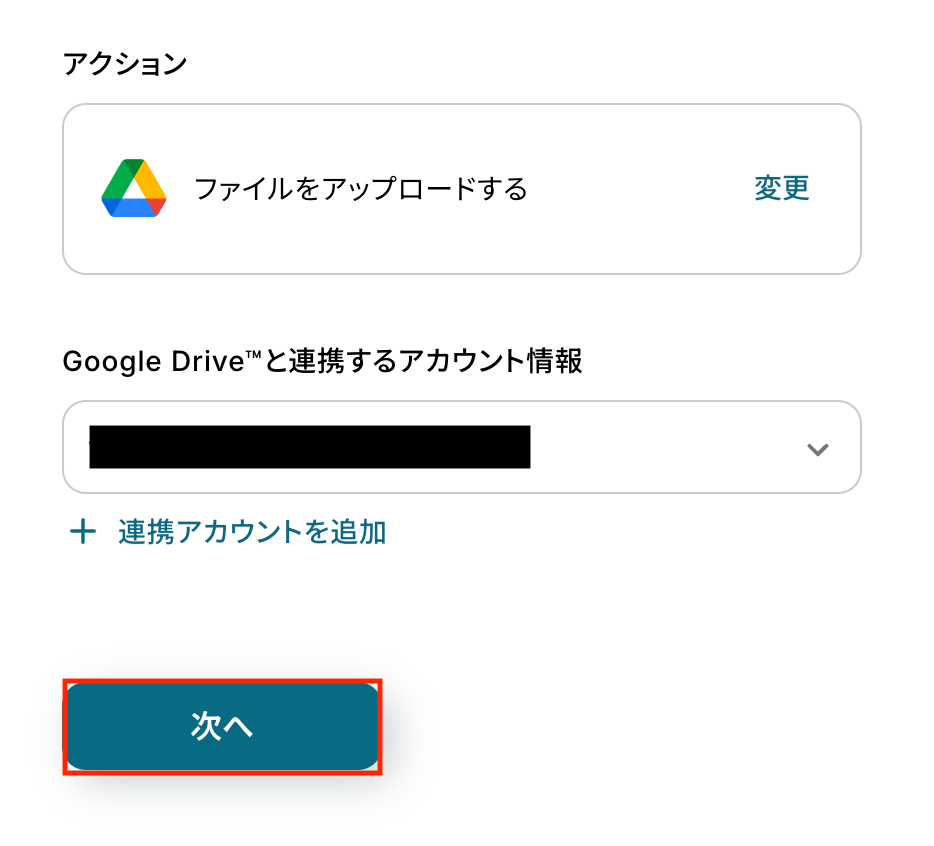Tap 変更 to change the action
The width and height of the screenshot is (934, 846).
(x=781, y=188)
